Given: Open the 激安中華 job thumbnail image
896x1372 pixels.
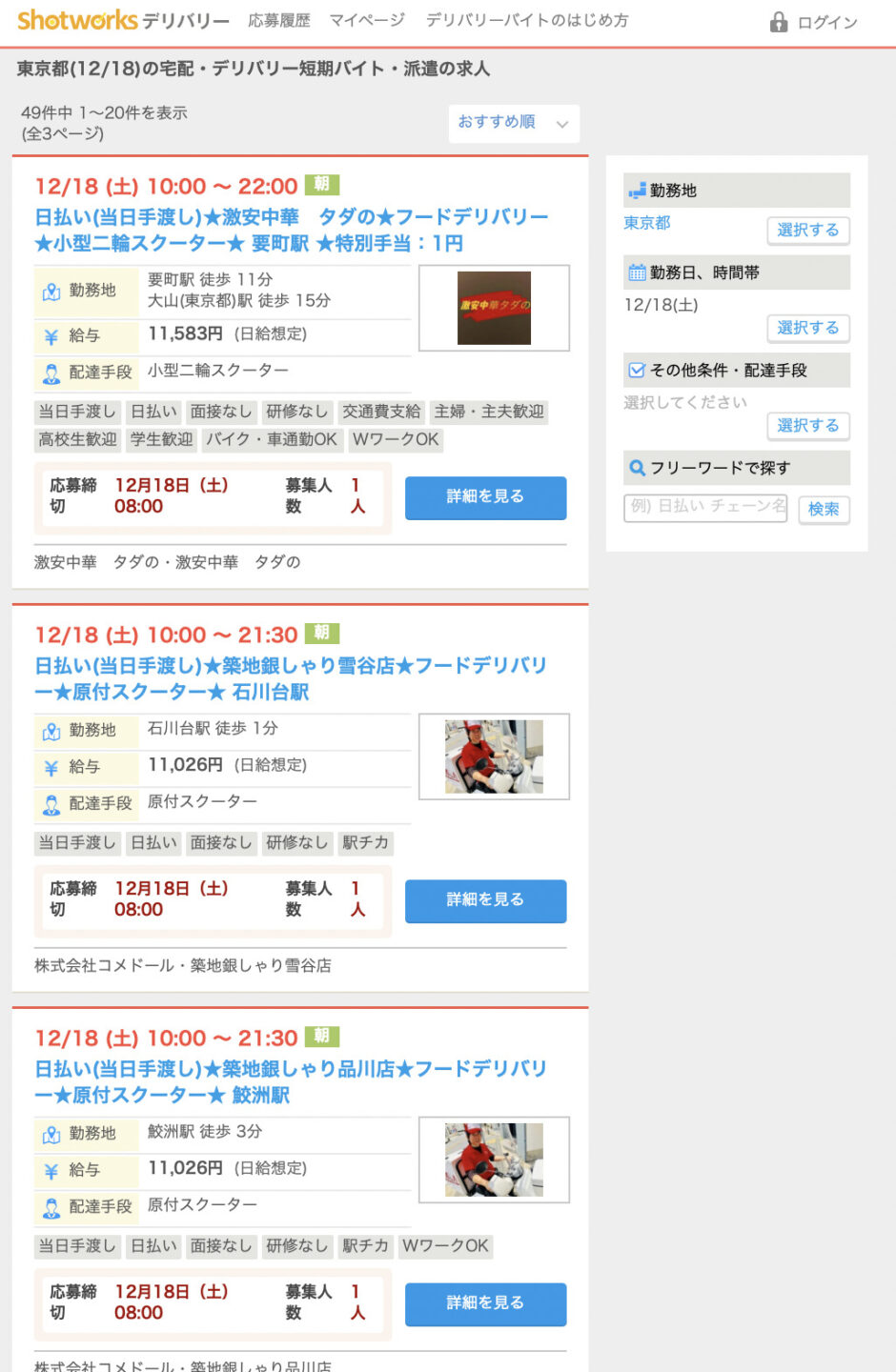Looking at the screenshot, I should [494, 308].
